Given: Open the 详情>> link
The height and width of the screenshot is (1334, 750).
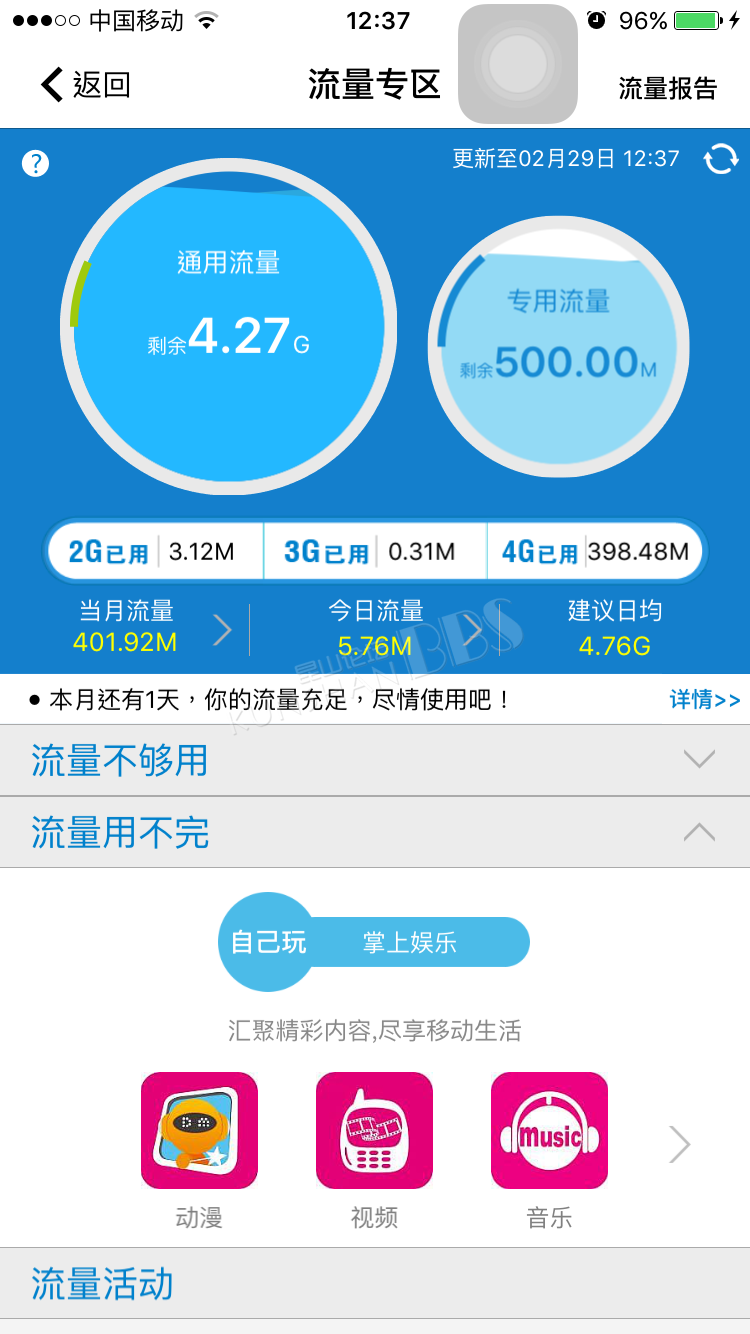Looking at the screenshot, I should click(705, 700).
